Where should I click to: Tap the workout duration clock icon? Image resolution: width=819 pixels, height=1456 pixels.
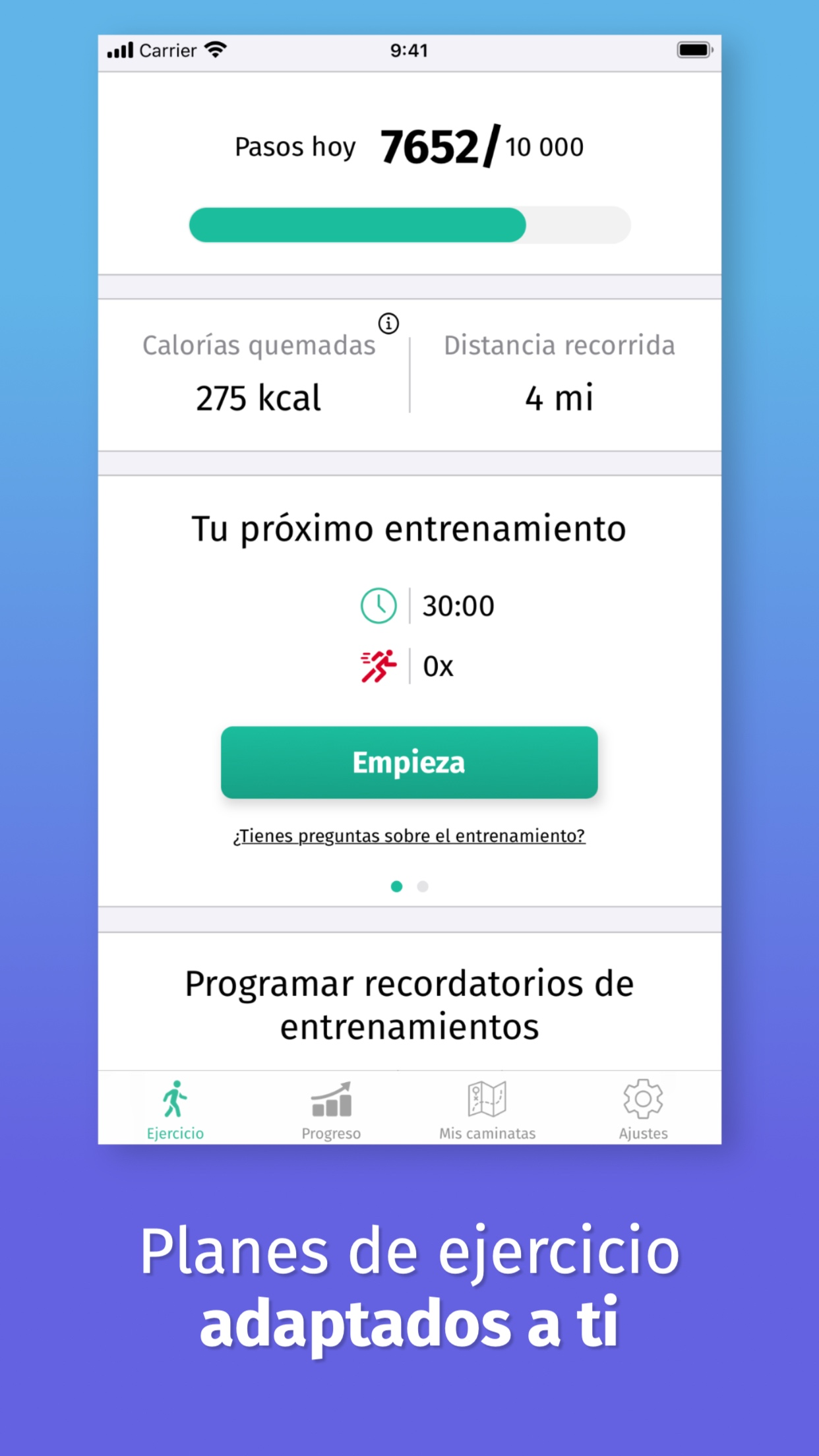tap(378, 605)
